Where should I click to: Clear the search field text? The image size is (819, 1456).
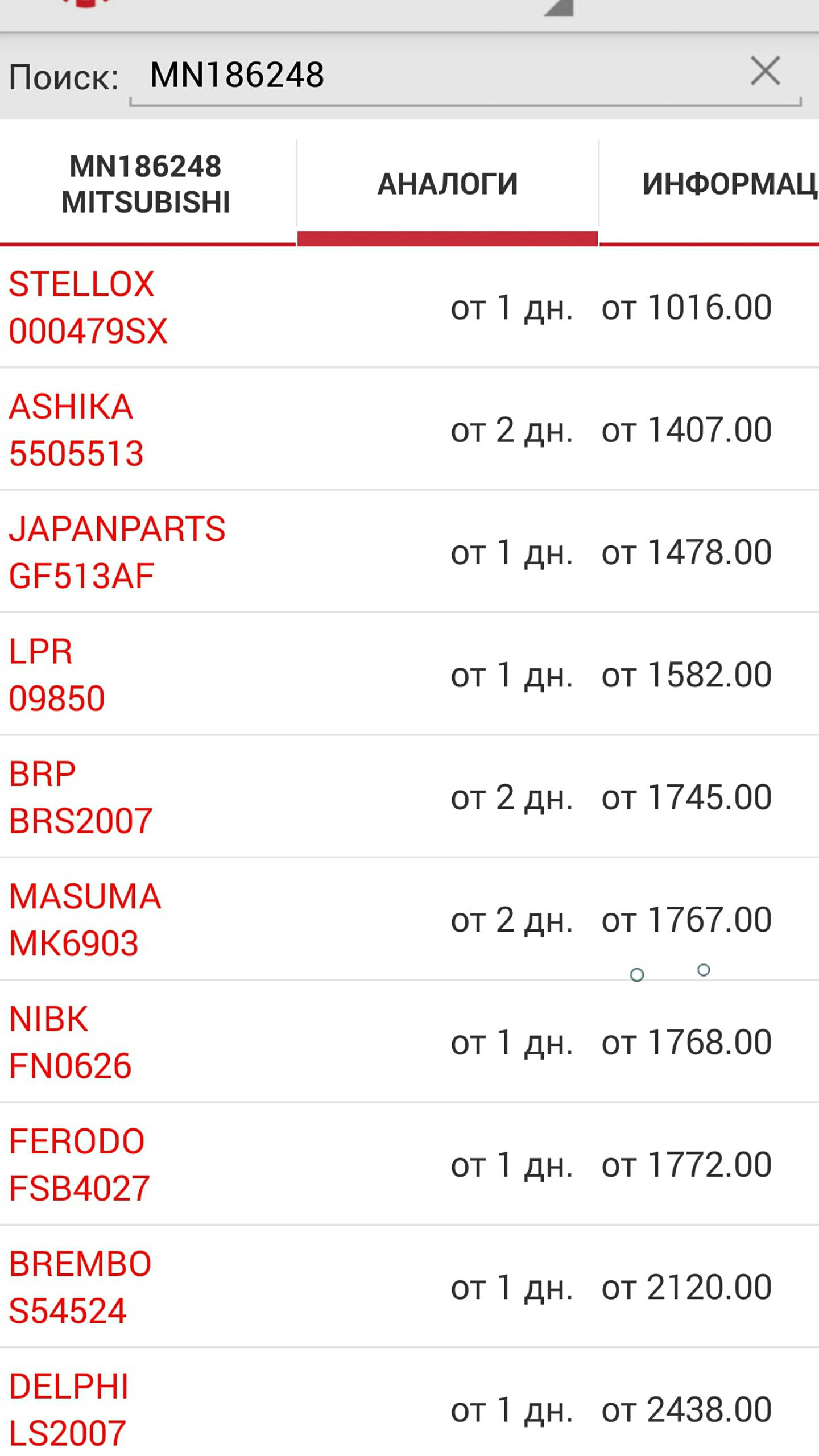click(x=765, y=72)
